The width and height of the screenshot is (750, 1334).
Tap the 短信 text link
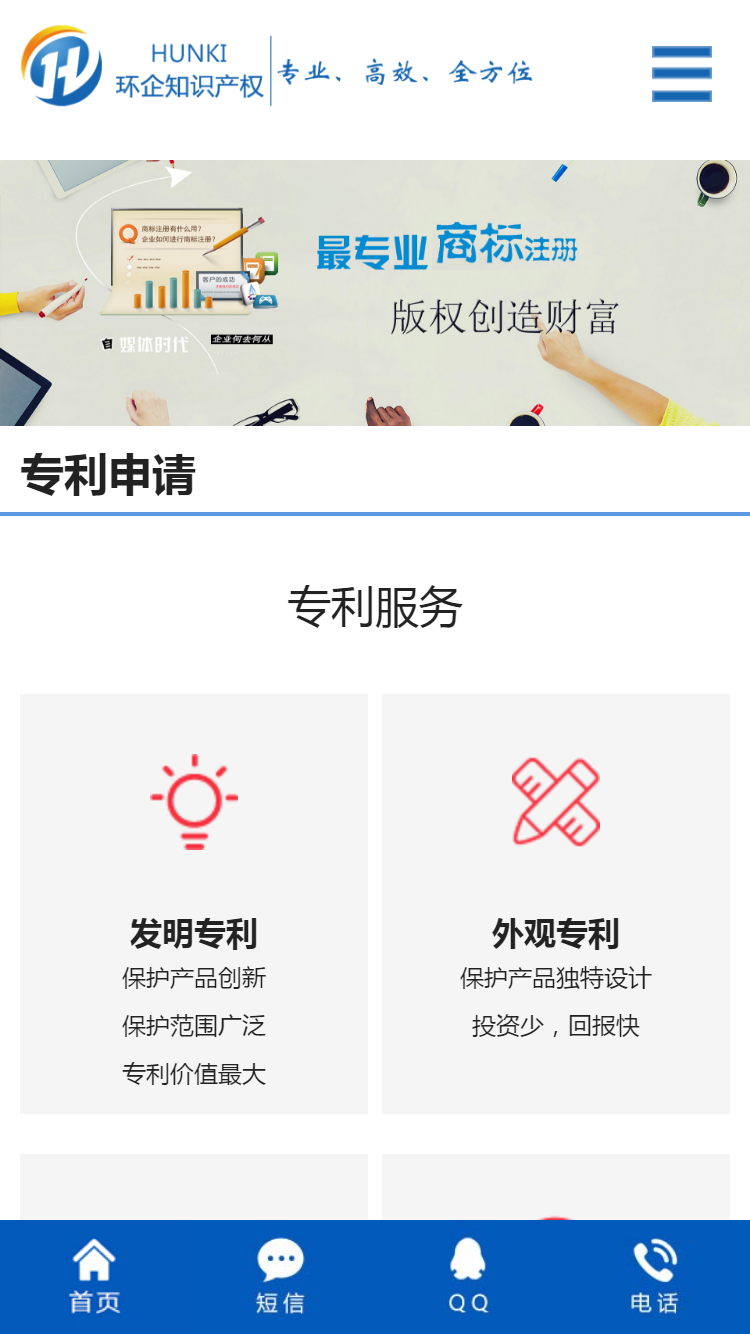pyautogui.click(x=280, y=1302)
